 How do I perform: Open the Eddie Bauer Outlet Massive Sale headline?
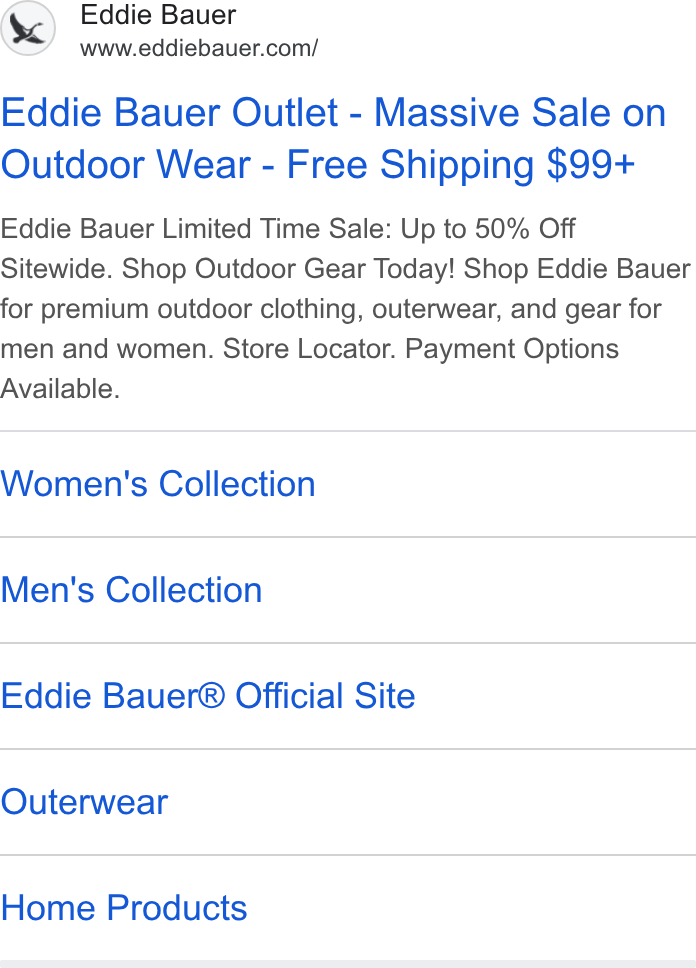[333, 139]
